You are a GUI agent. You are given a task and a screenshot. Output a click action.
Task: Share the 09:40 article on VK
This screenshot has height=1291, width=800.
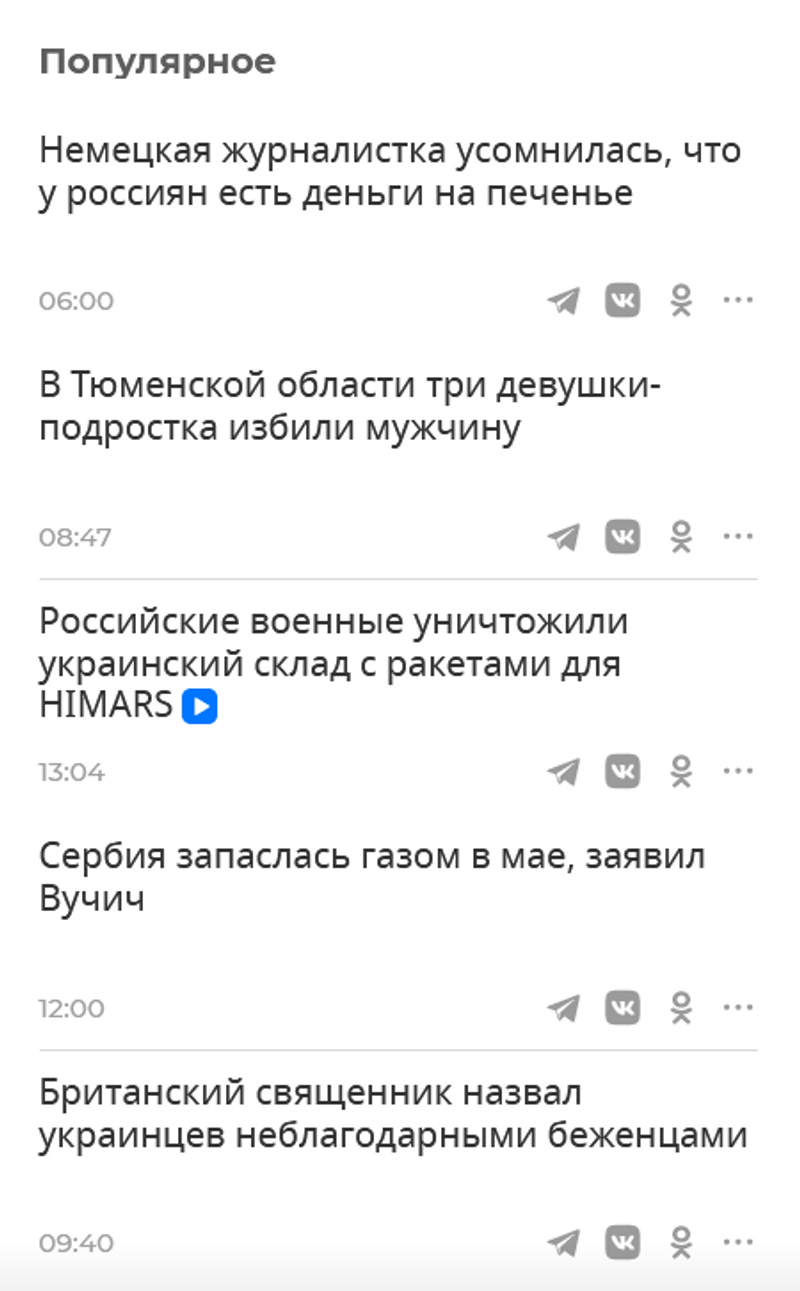click(x=622, y=1243)
